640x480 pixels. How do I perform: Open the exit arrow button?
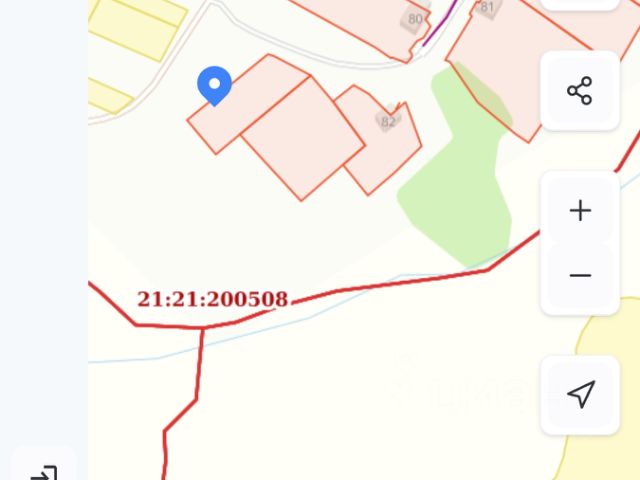[43, 471]
